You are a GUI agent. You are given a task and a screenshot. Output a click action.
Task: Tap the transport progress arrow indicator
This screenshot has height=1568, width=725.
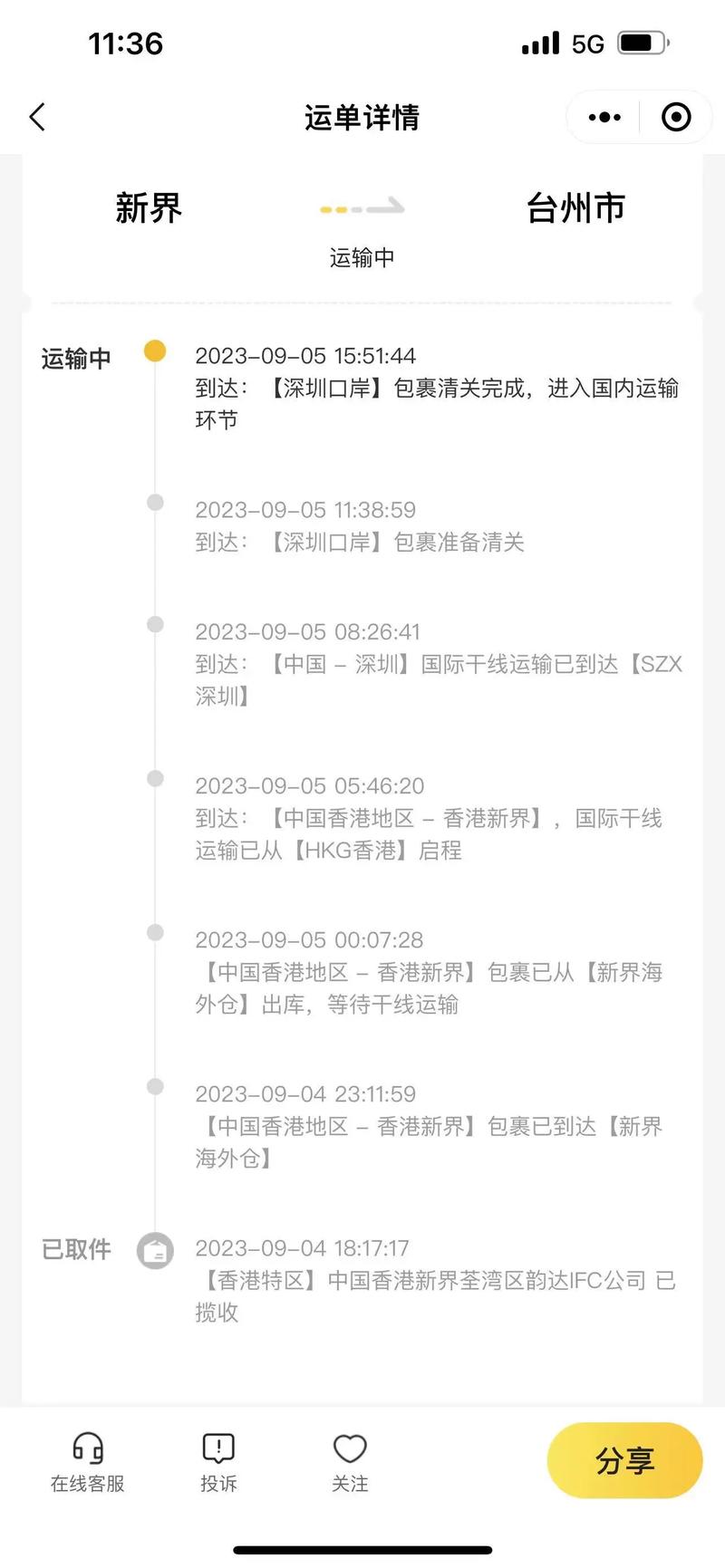point(361,207)
